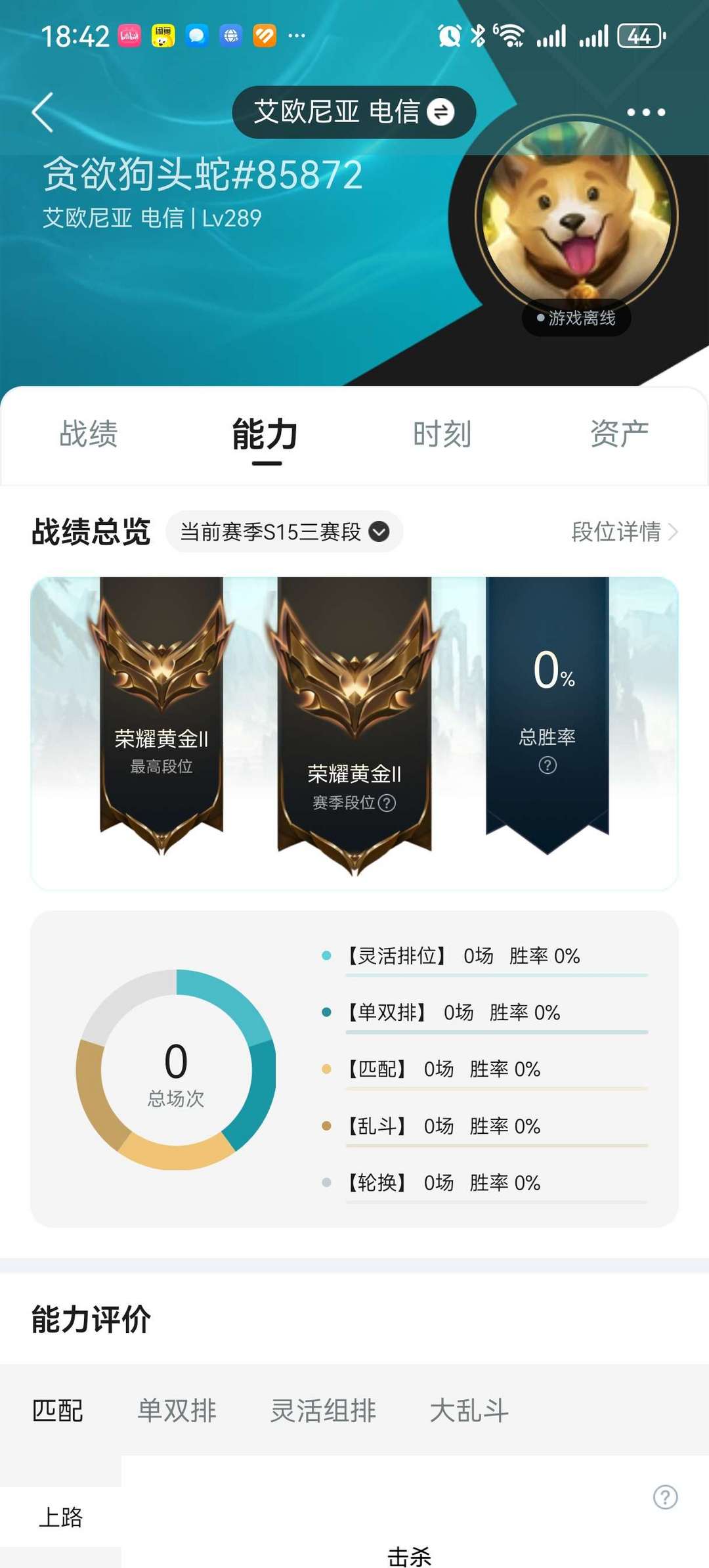Image resolution: width=709 pixels, height=1568 pixels.
Task: Switch to 灵活组排 ability rating
Action: [323, 1410]
